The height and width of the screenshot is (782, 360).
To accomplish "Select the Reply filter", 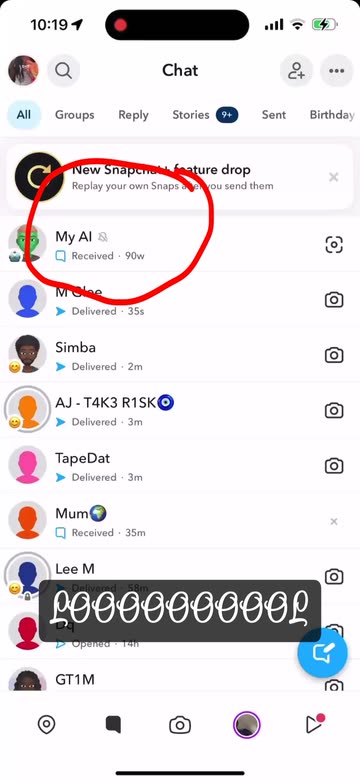I will 134,115.
